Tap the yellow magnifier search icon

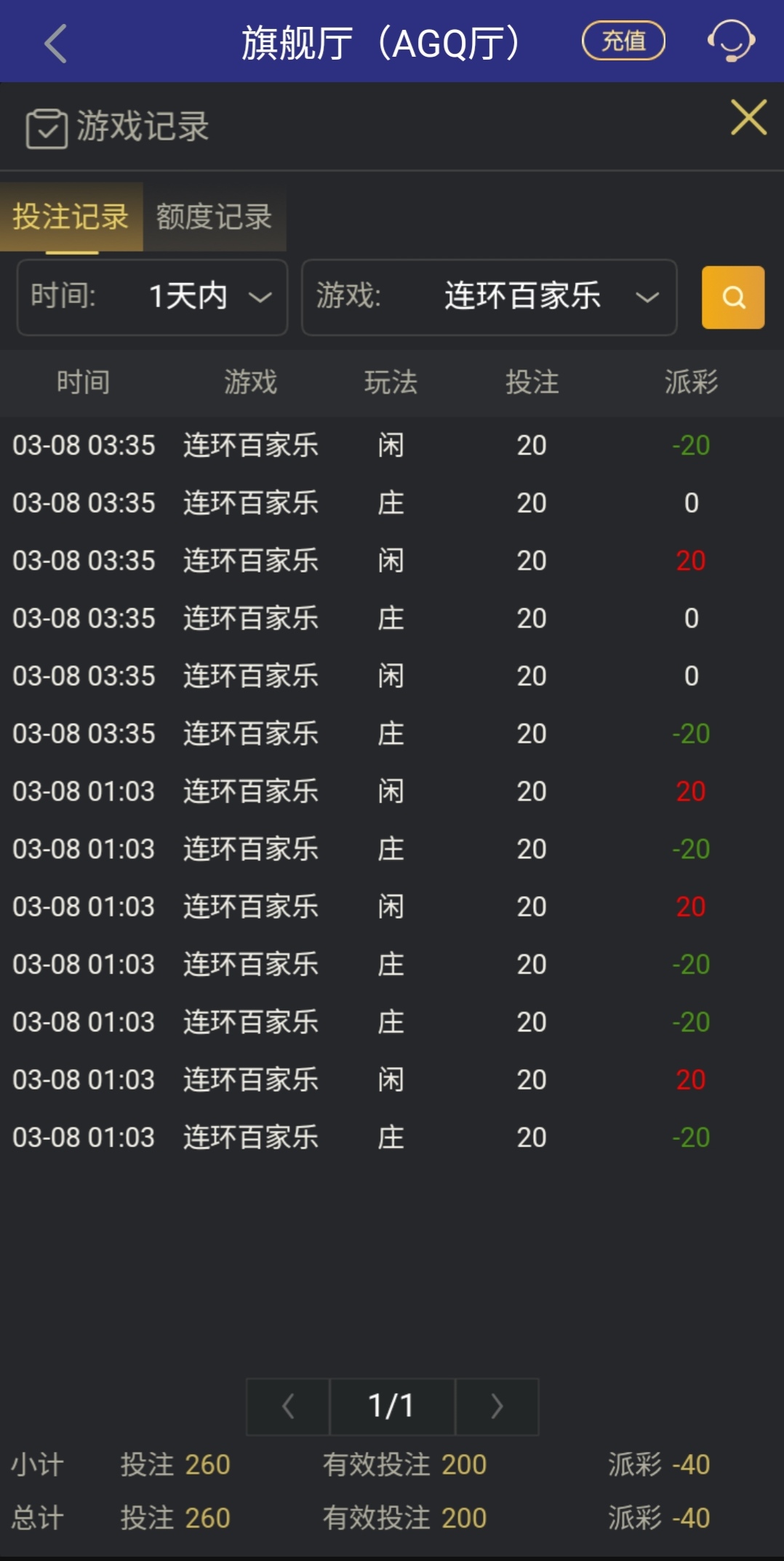tap(732, 298)
